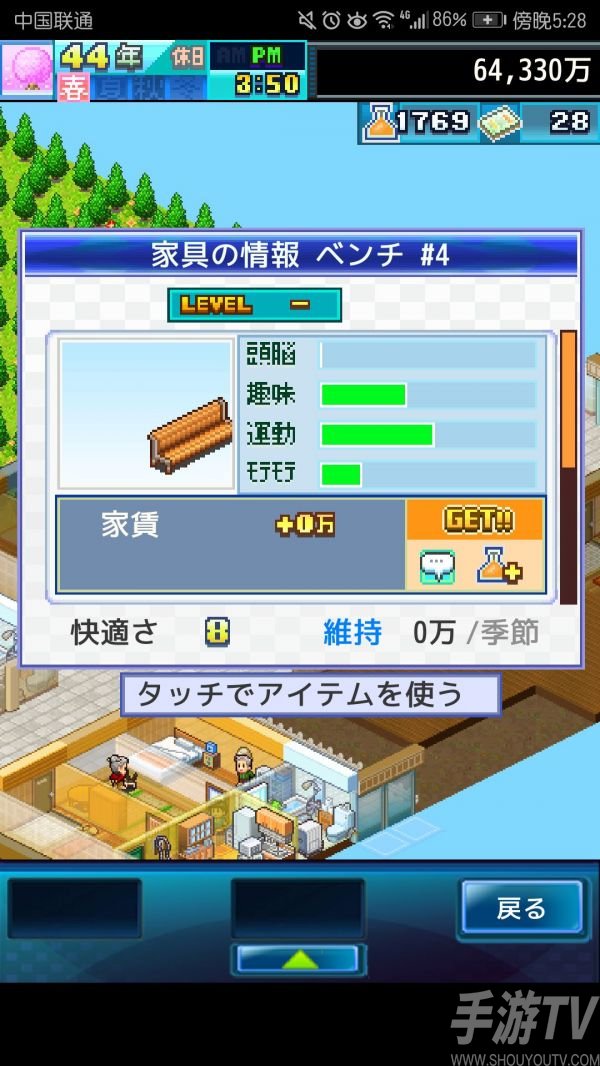Image resolution: width=600 pixels, height=1066 pixels.
Task: Tap the 戻る back button
Action: [x=521, y=908]
